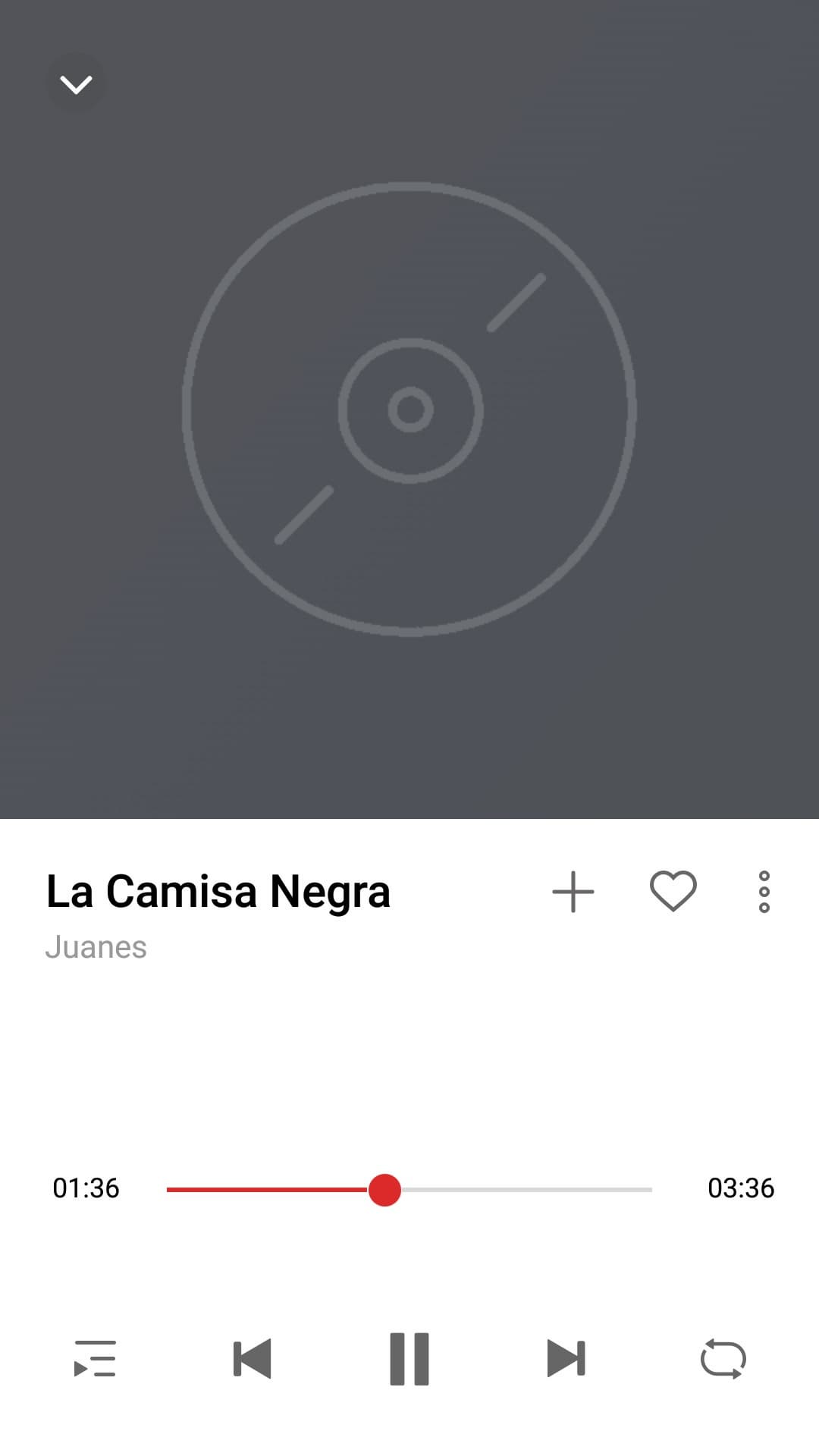This screenshot has width=819, height=1456.
Task: Tap the red seek bar knob
Action: click(x=384, y=1189)
